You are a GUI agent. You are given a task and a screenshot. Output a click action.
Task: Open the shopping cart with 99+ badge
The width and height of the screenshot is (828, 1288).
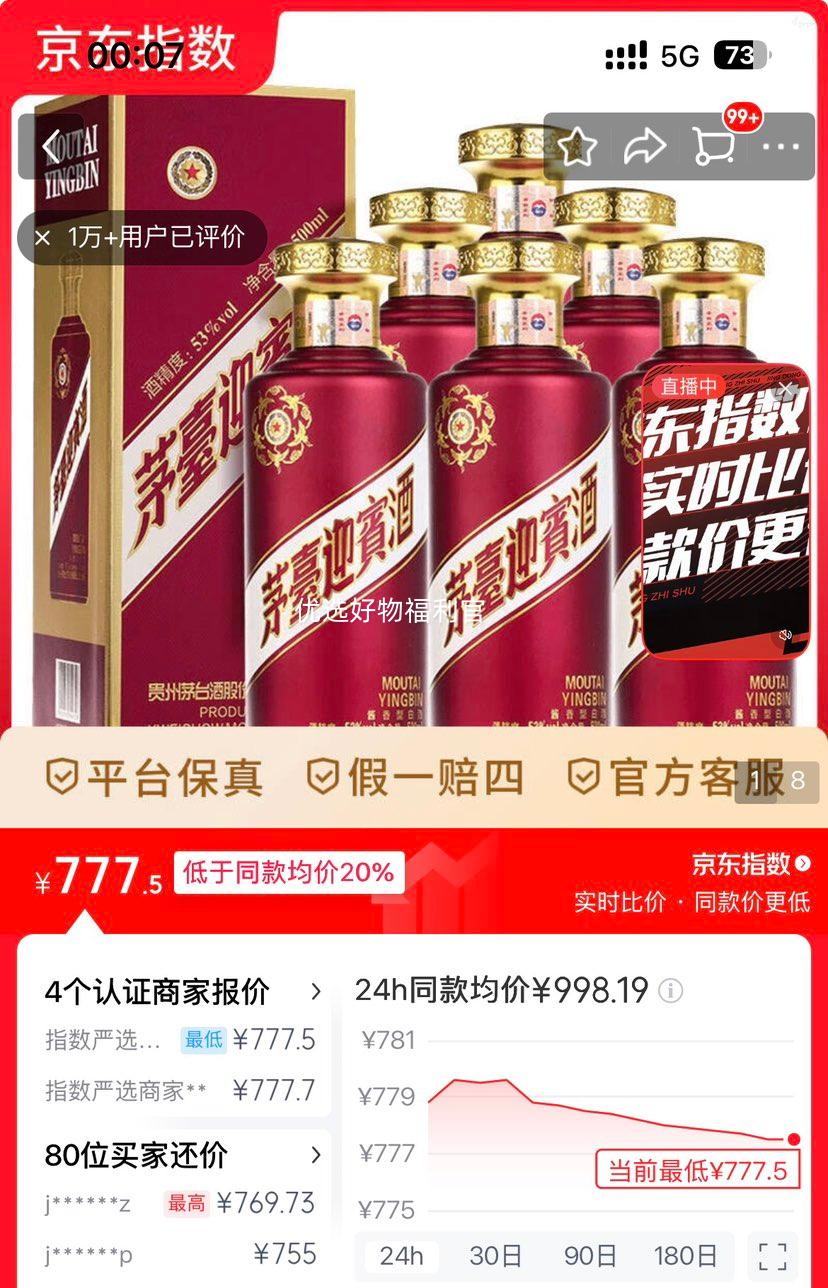(716, 146)
